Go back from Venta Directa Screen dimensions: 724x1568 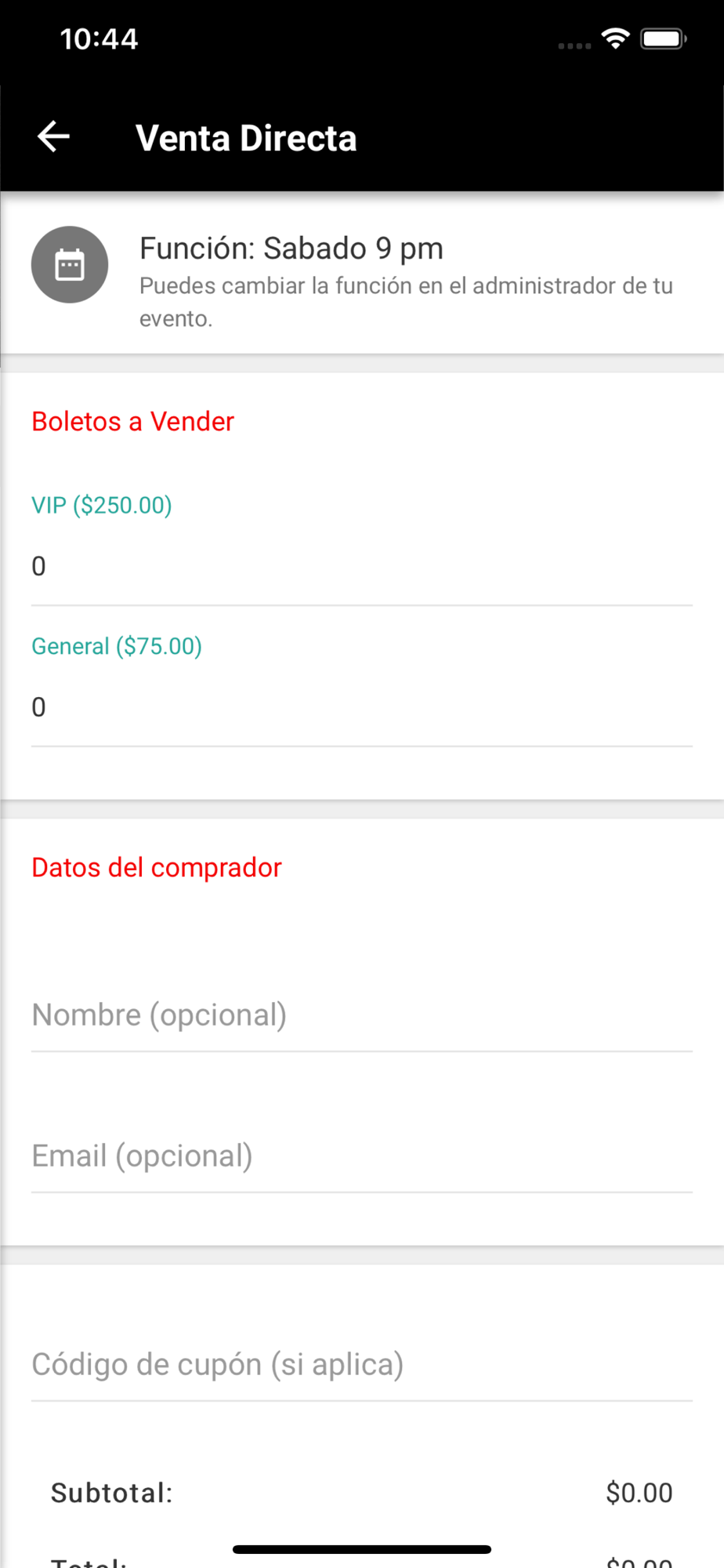(53, 137)
